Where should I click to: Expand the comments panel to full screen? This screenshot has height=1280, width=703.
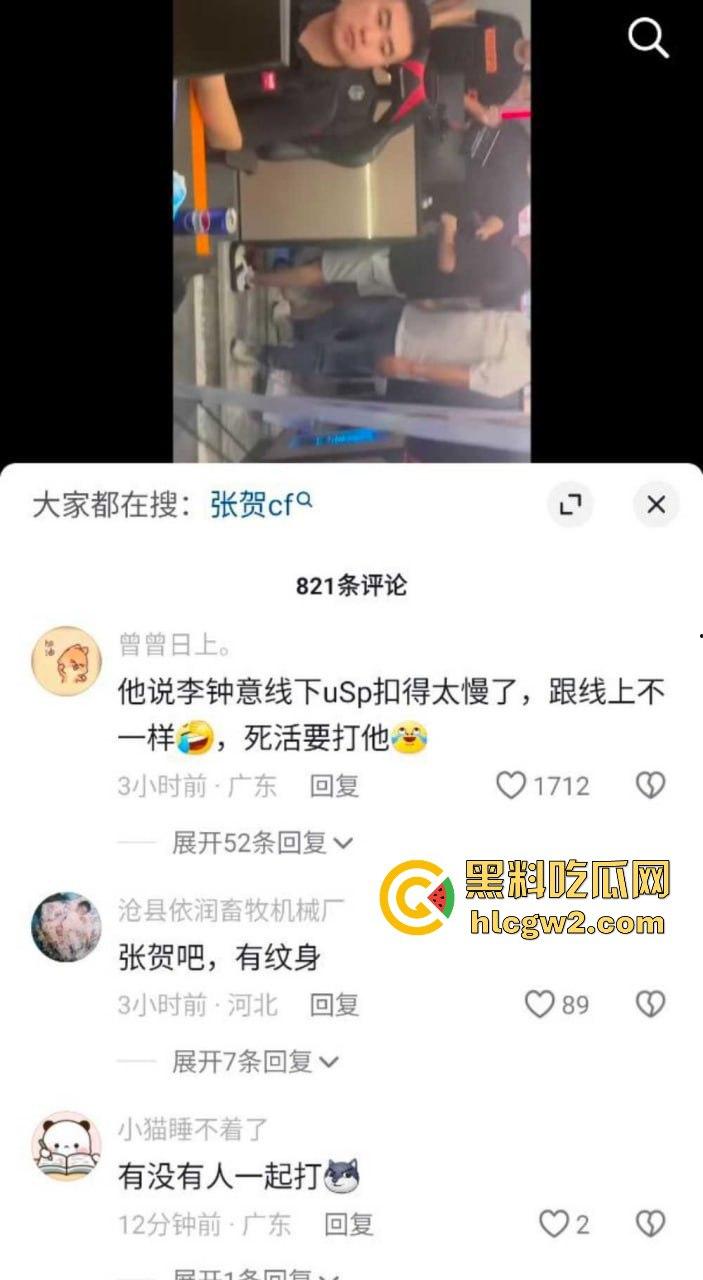(570, 505)
